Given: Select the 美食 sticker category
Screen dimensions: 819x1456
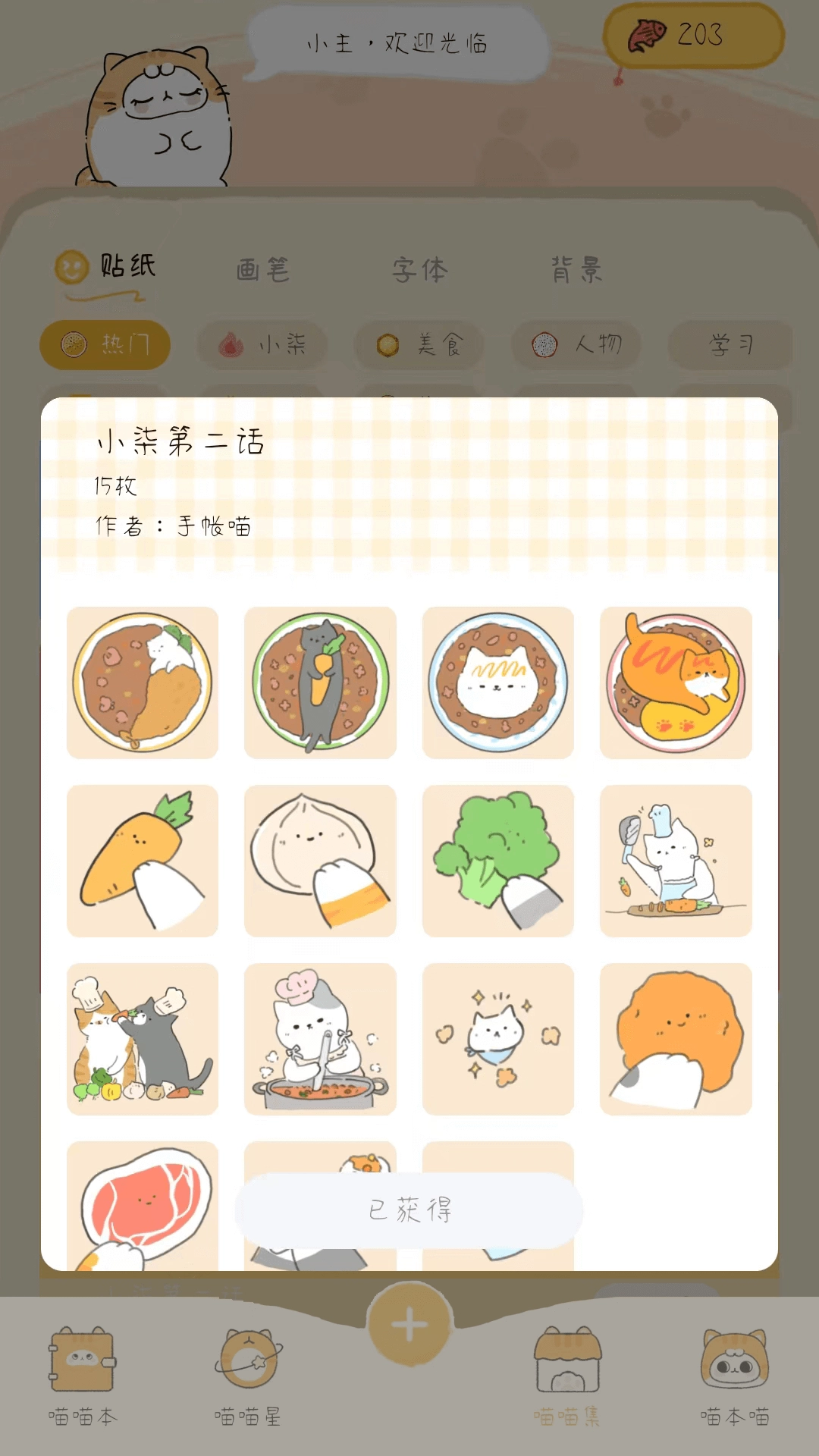Looking at the screenshot, I should point(418,345).
